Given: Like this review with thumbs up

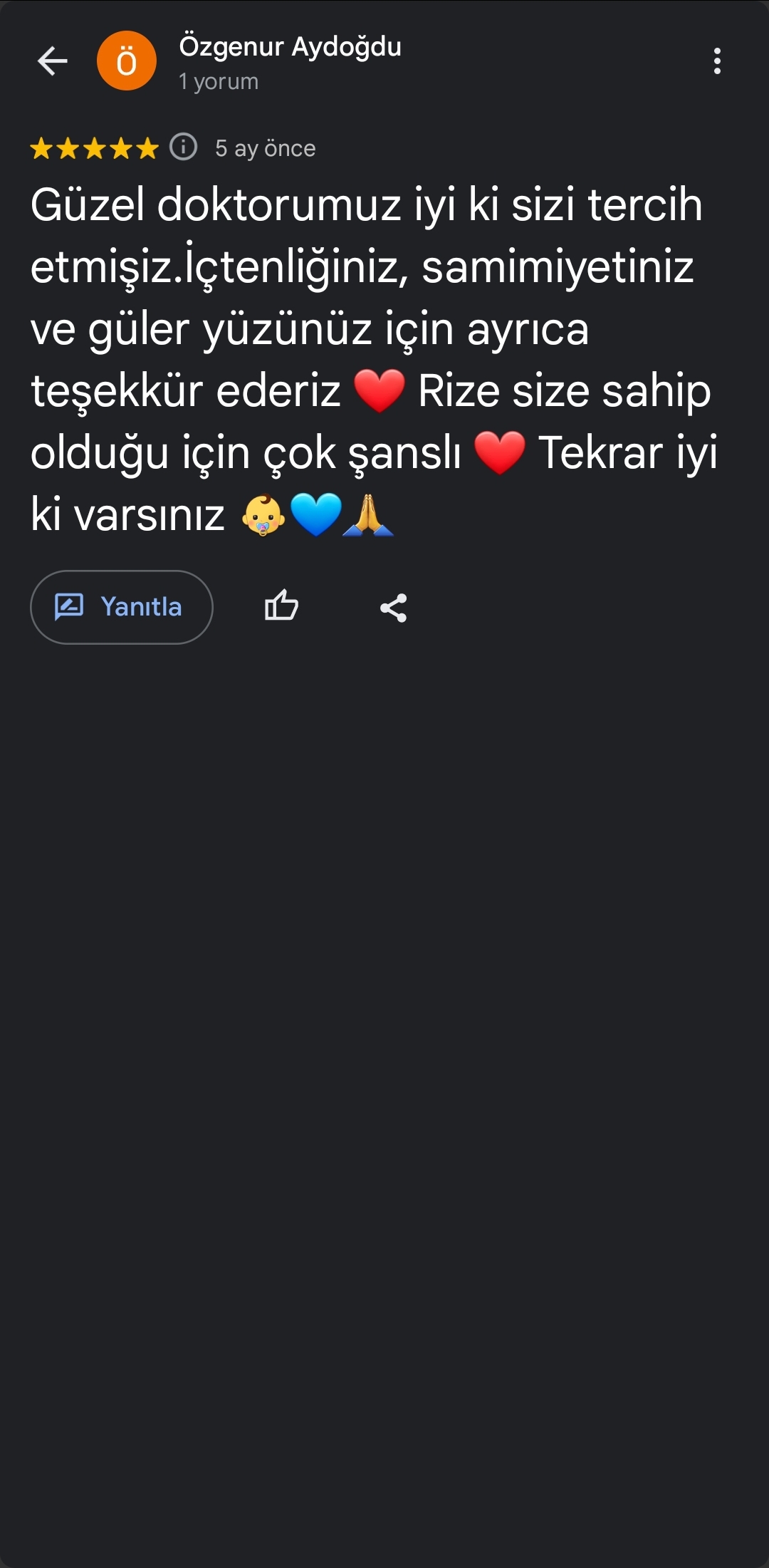Looking at the screenshot, I should 281,607.
